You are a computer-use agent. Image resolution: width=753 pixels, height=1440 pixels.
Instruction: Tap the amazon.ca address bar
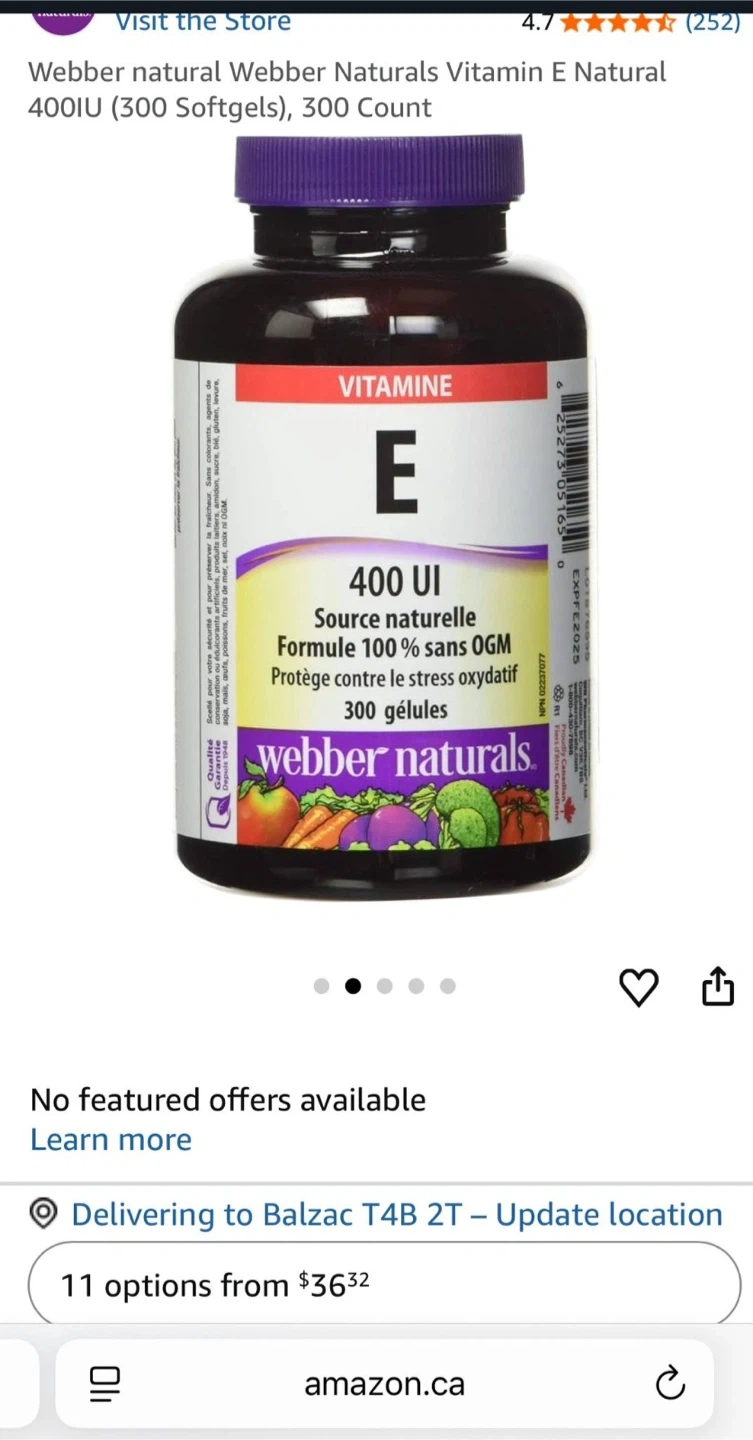(x=385, y=1384)
